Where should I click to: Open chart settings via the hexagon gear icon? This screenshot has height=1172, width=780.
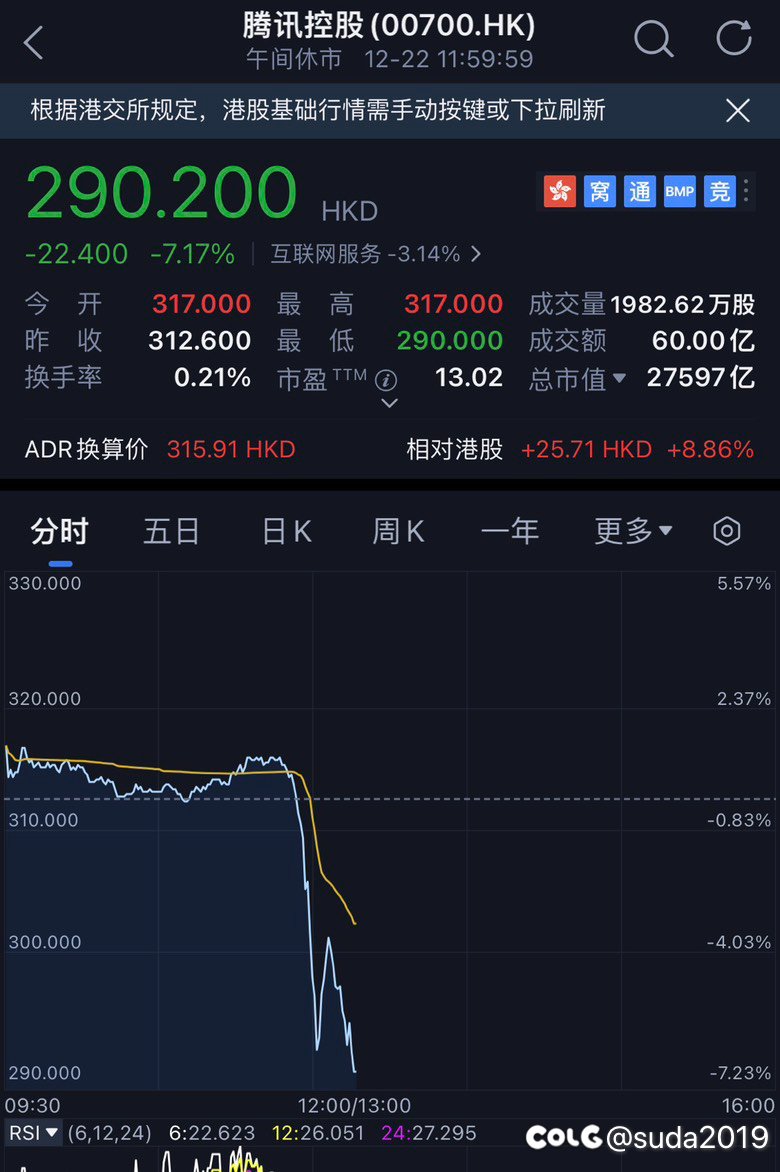727,531
